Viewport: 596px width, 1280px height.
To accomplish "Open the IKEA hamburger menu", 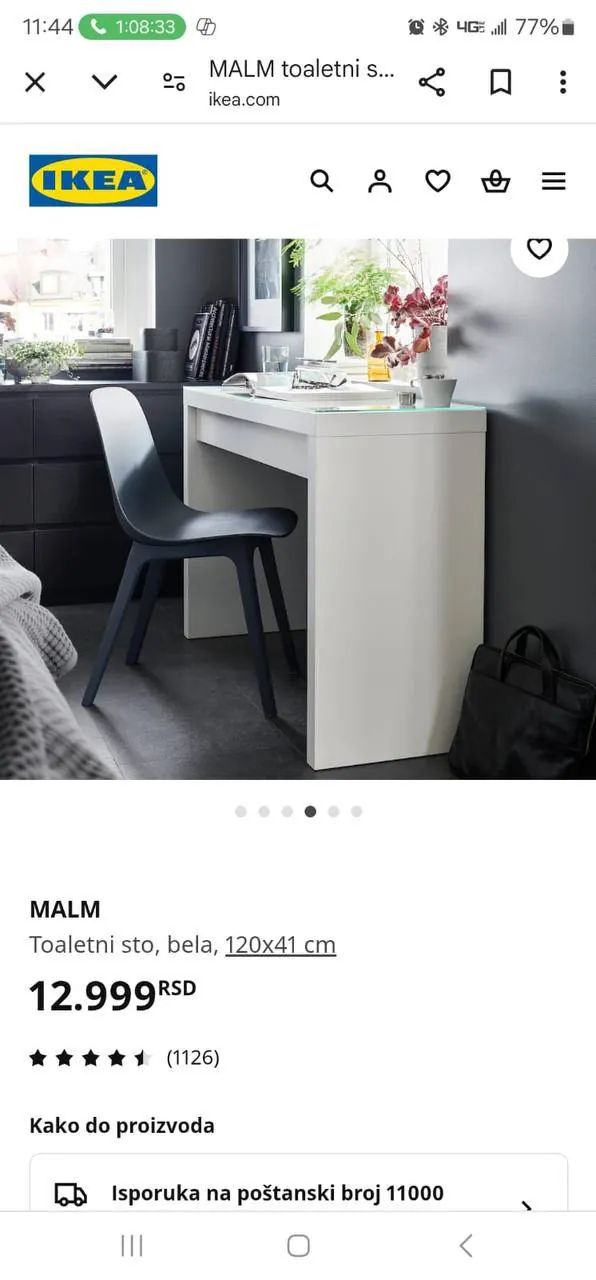I will tap(554, 181).
